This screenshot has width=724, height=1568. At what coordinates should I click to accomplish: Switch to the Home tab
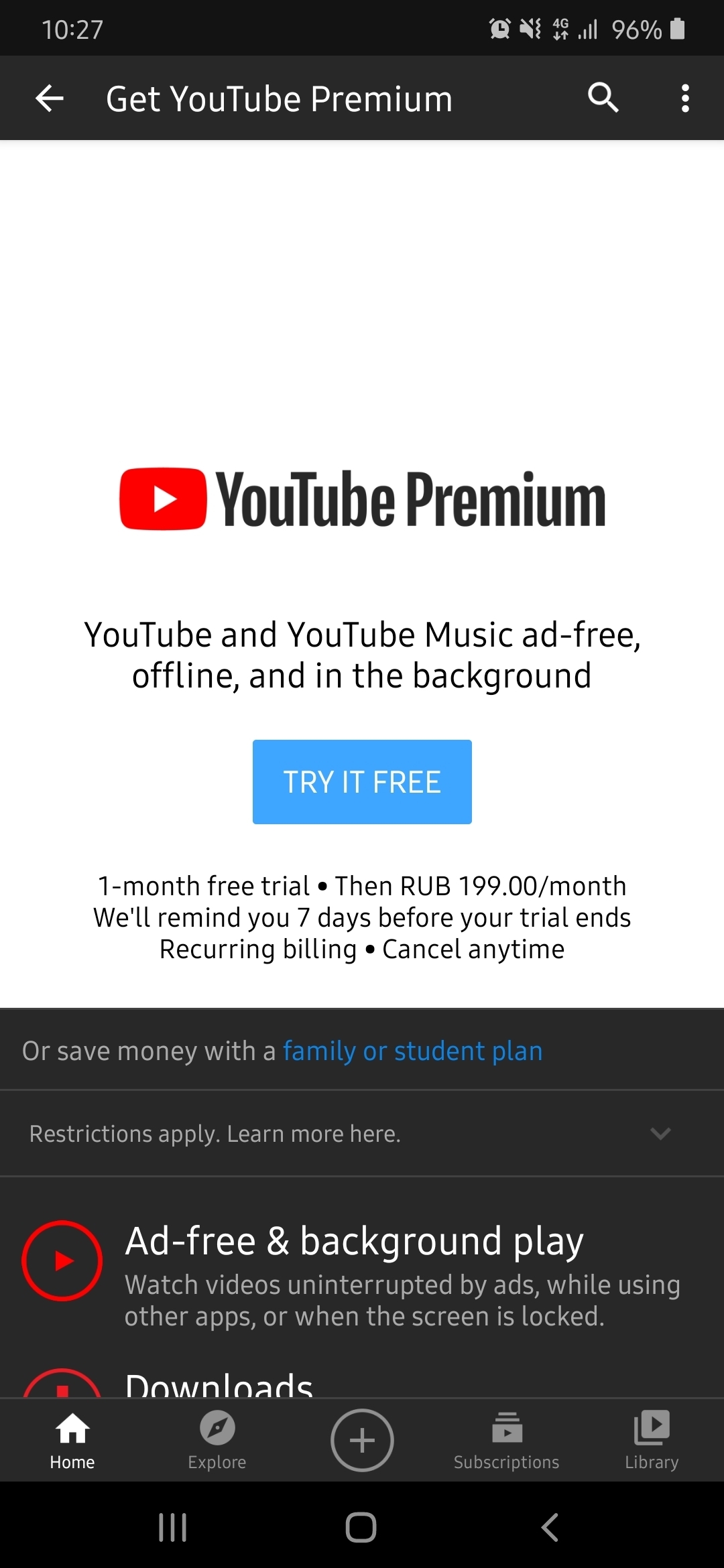click(72, 1440)
